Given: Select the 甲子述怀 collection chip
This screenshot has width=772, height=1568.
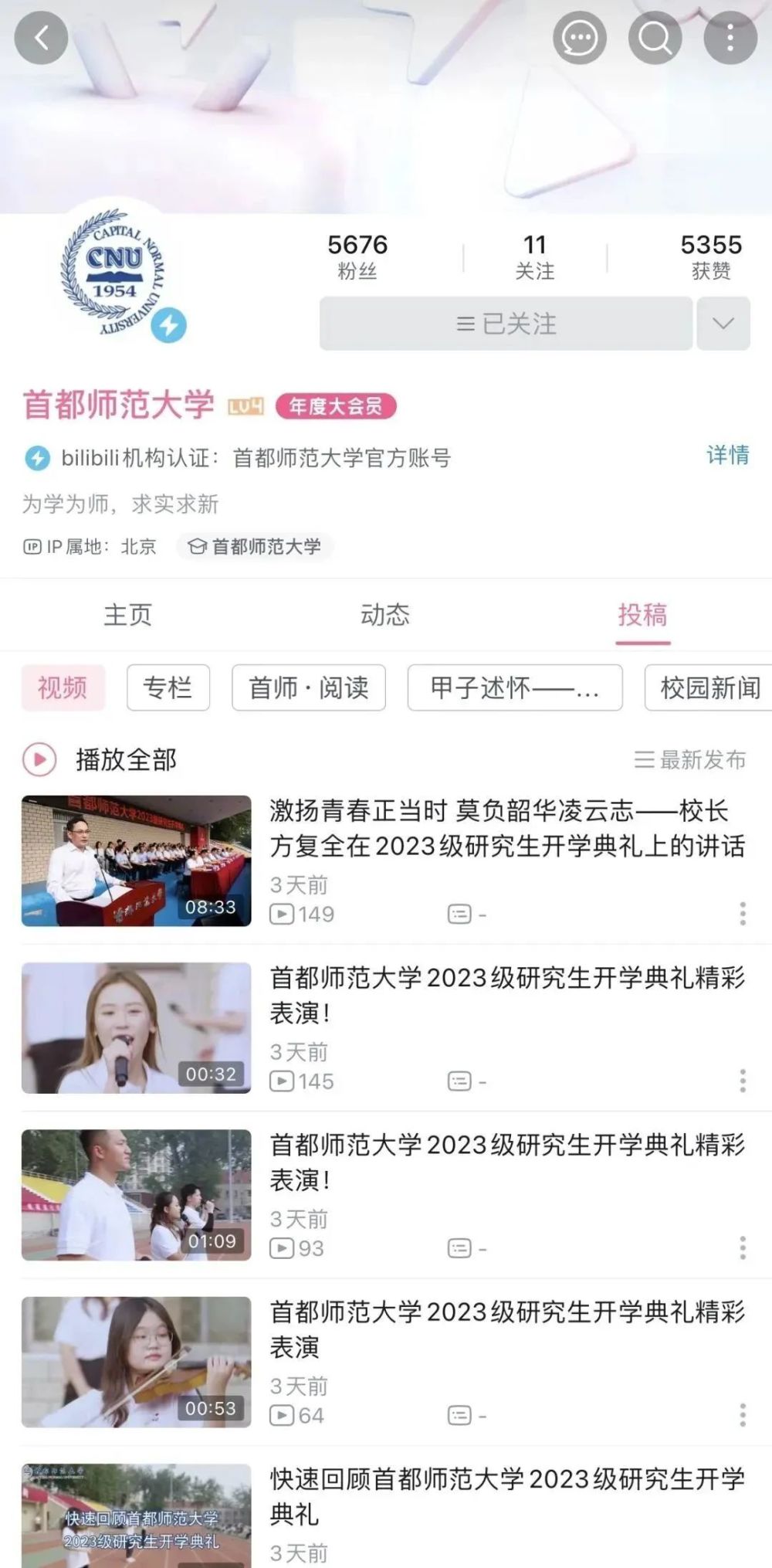Looking at the screenshot, I should (x=514, y=687).
